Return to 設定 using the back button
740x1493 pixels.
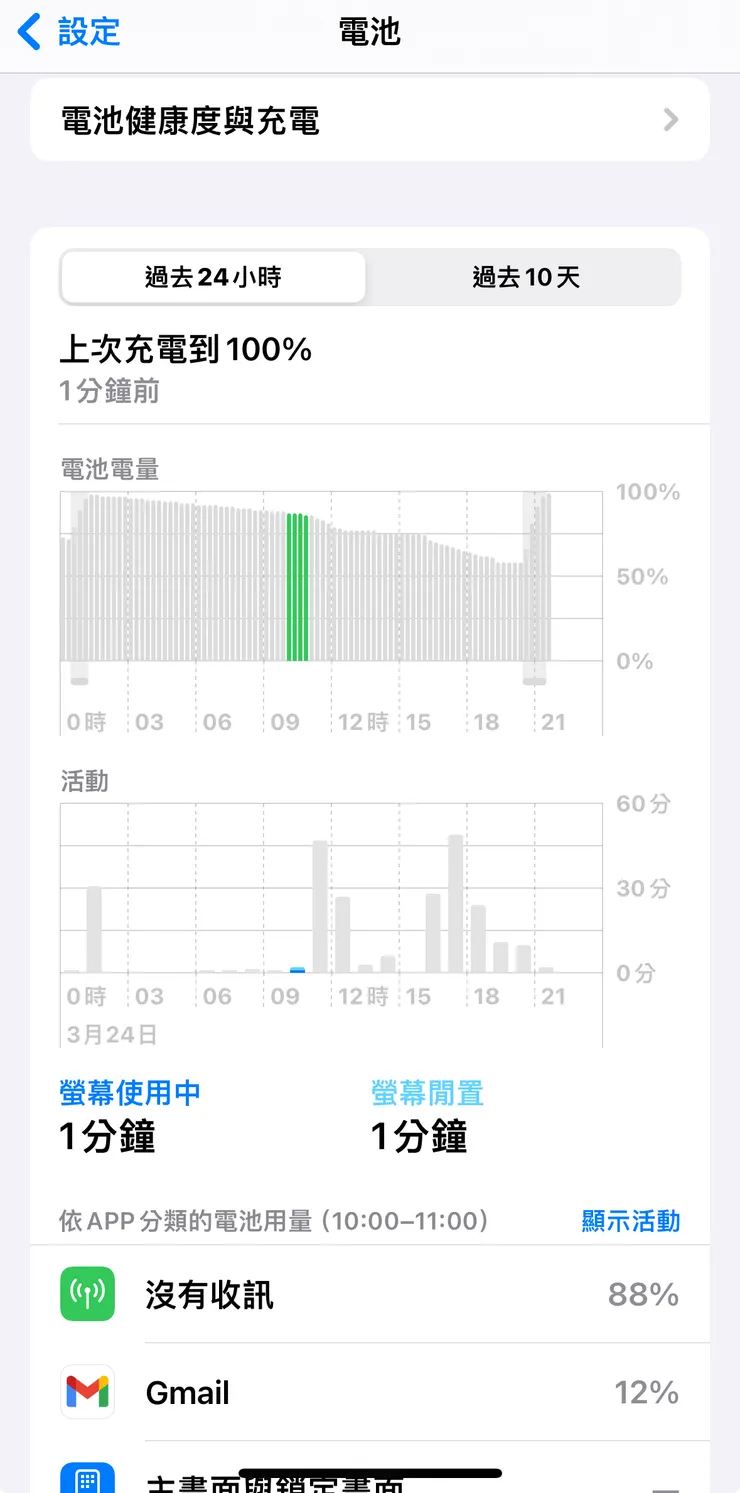point(65,31)
